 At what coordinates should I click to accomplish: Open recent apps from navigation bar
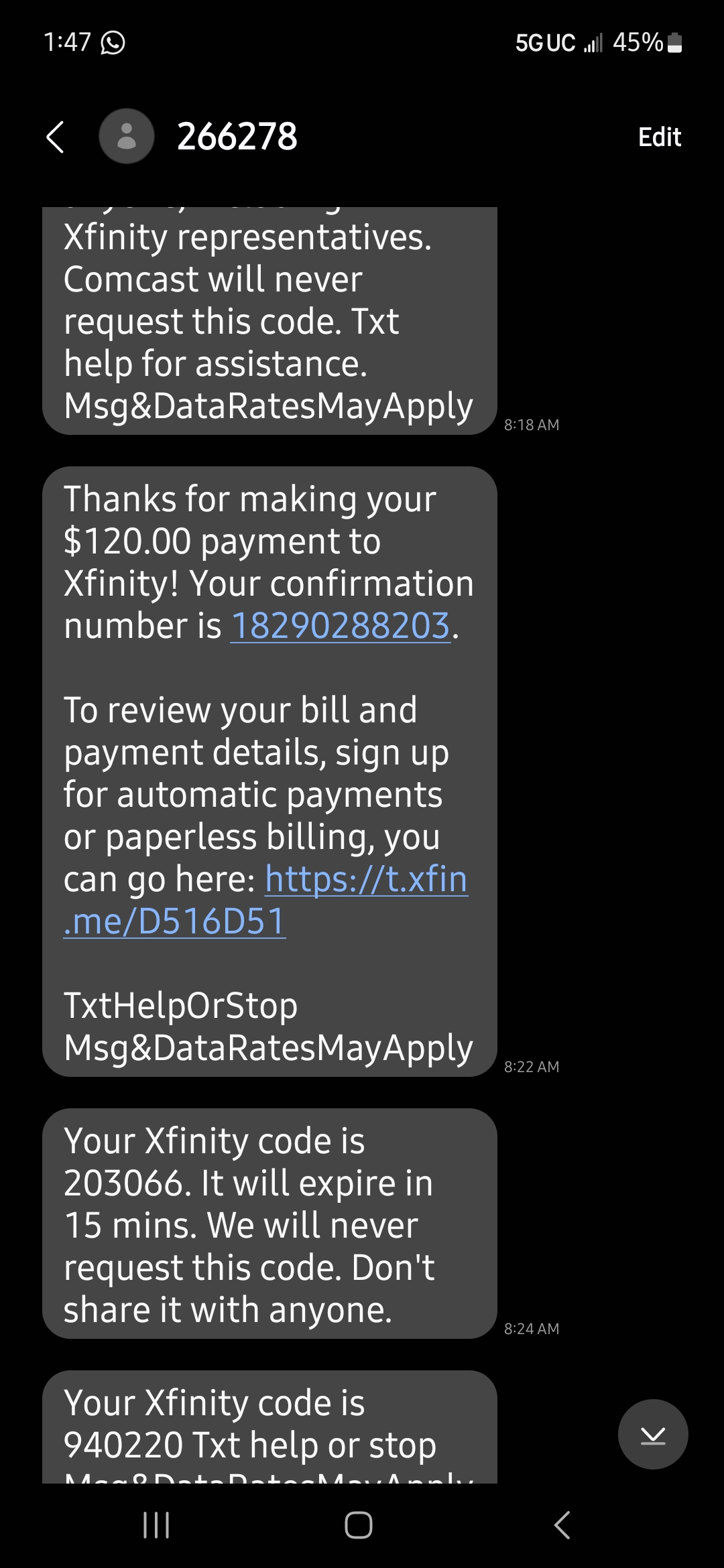coord(156,1525)
